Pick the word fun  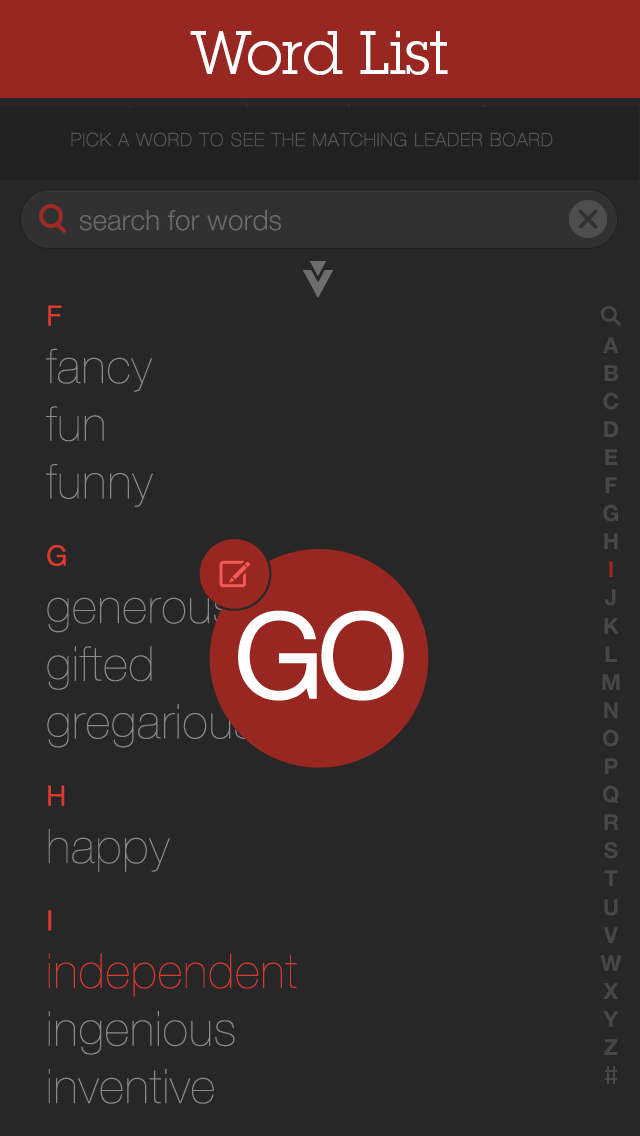75,425
